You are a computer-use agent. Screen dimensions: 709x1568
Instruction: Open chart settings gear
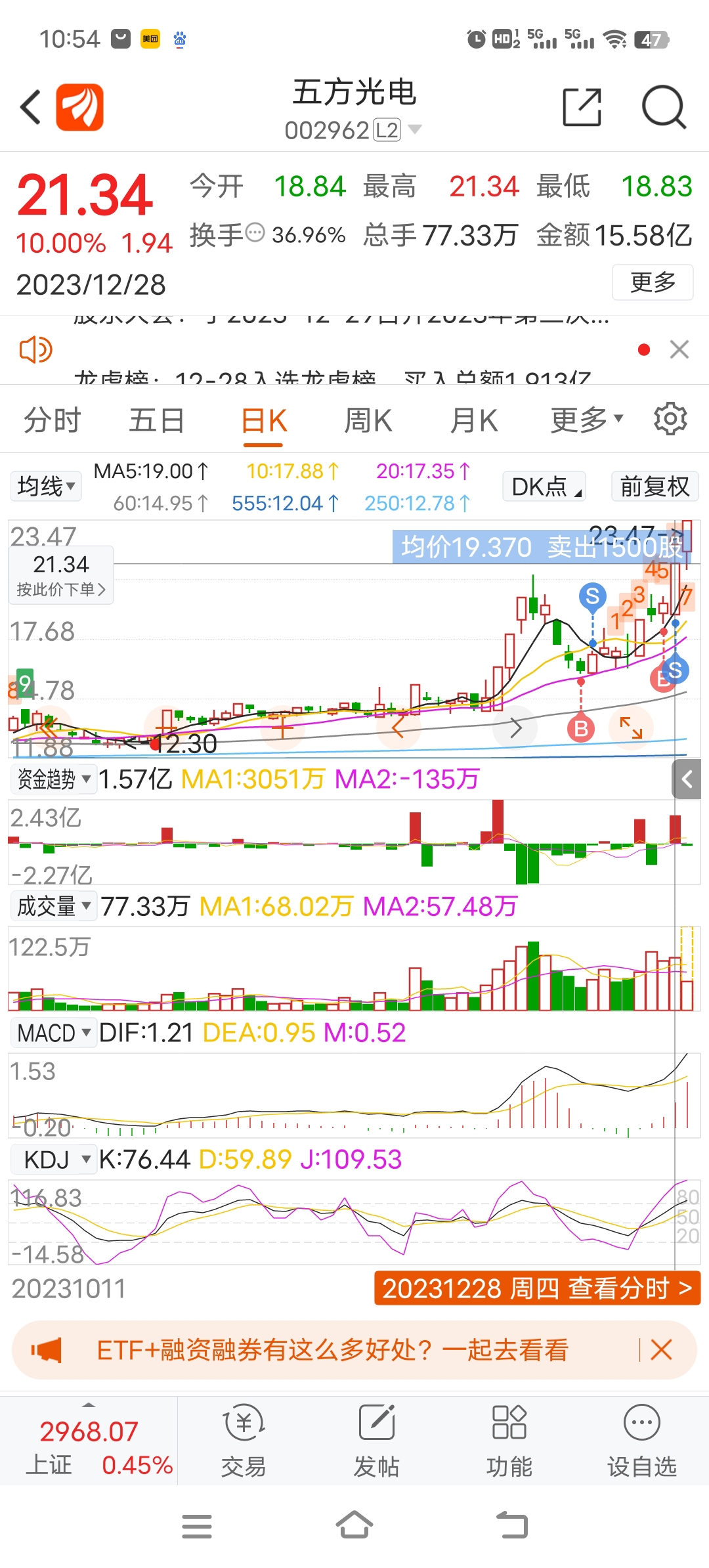pyautogui.click(x=670, y=419)
